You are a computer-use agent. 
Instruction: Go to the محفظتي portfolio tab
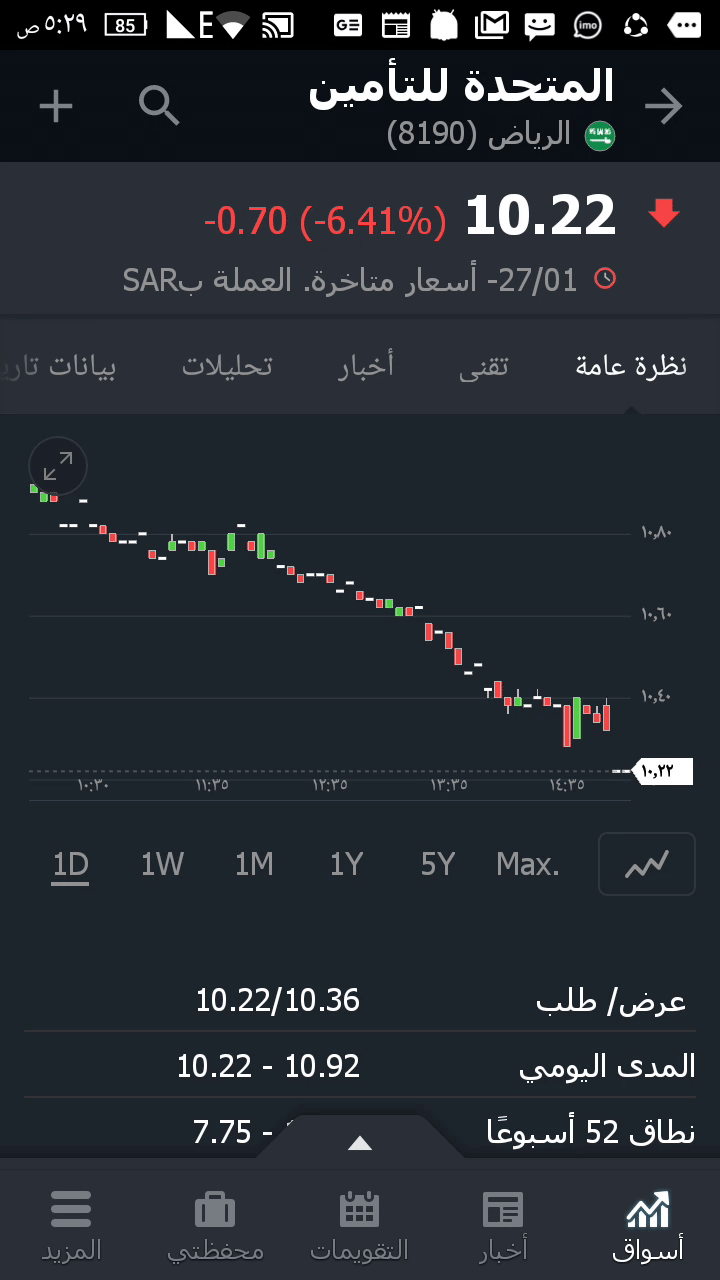(215, 1225)
